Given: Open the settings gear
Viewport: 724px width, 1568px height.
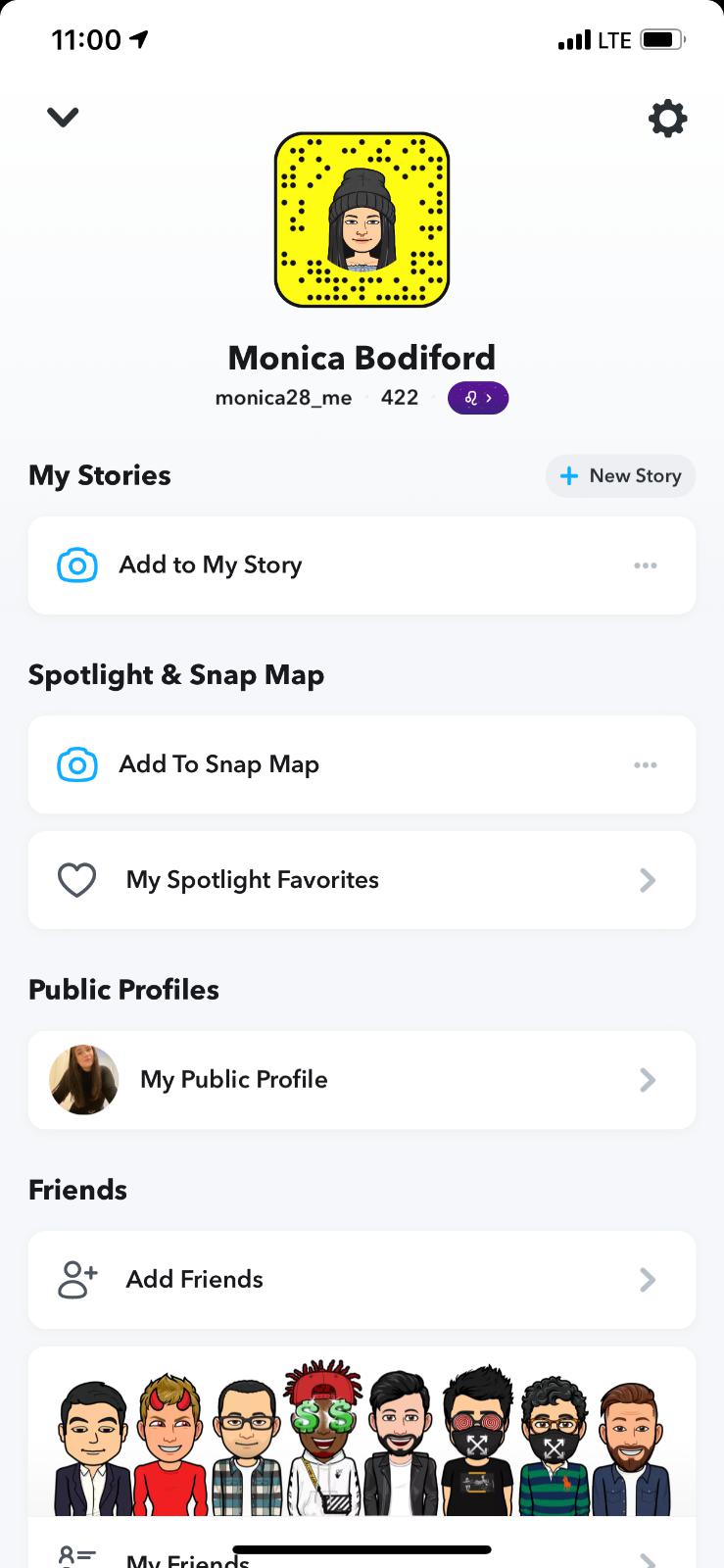Looking at the screenshot, I should coord(667,119).
